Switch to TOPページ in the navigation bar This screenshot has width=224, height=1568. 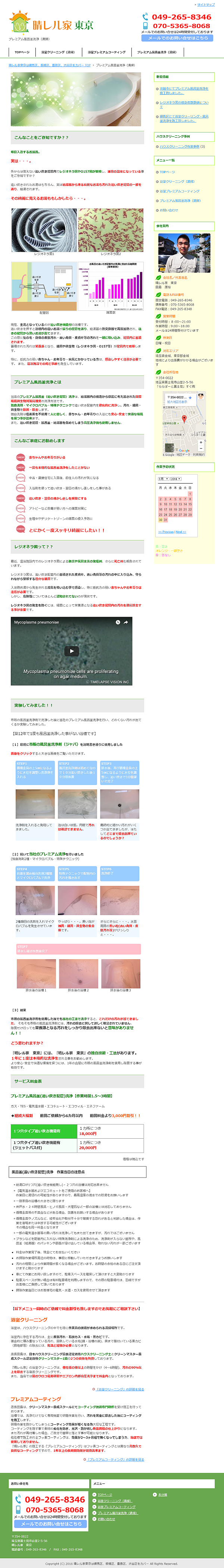pos(22,52)
